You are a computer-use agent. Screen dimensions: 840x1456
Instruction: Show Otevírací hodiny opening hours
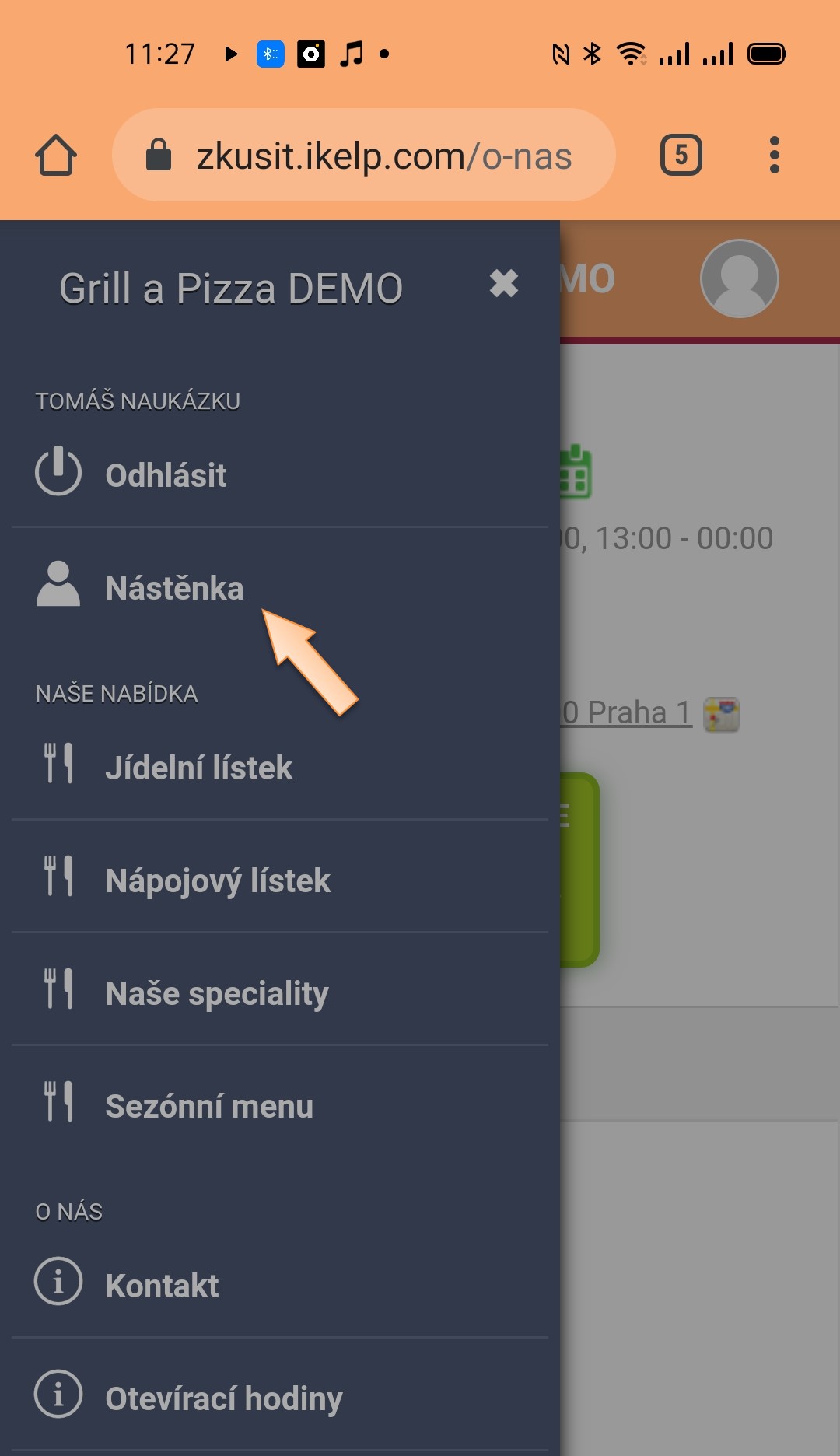point(224,1398)
